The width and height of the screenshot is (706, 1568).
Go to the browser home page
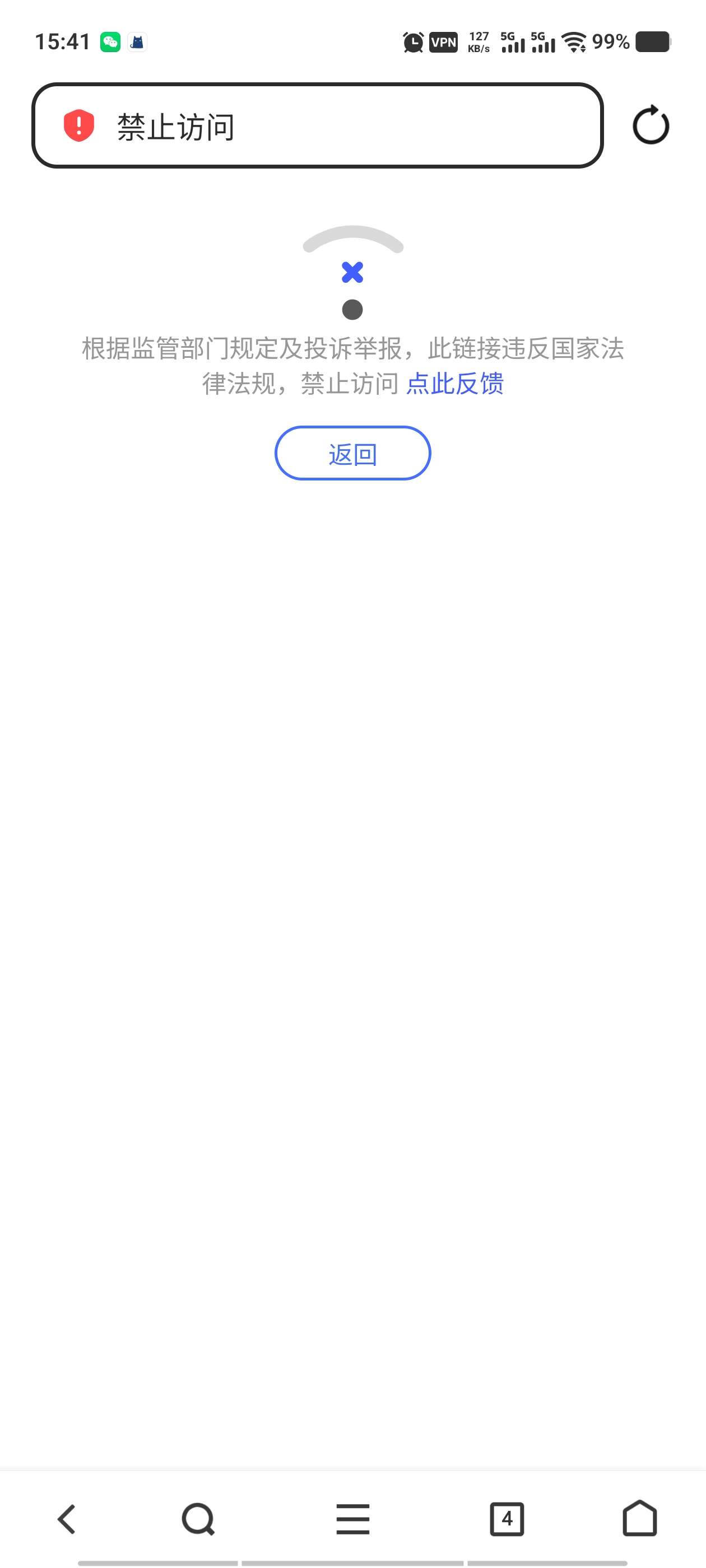coord(639,1518)
